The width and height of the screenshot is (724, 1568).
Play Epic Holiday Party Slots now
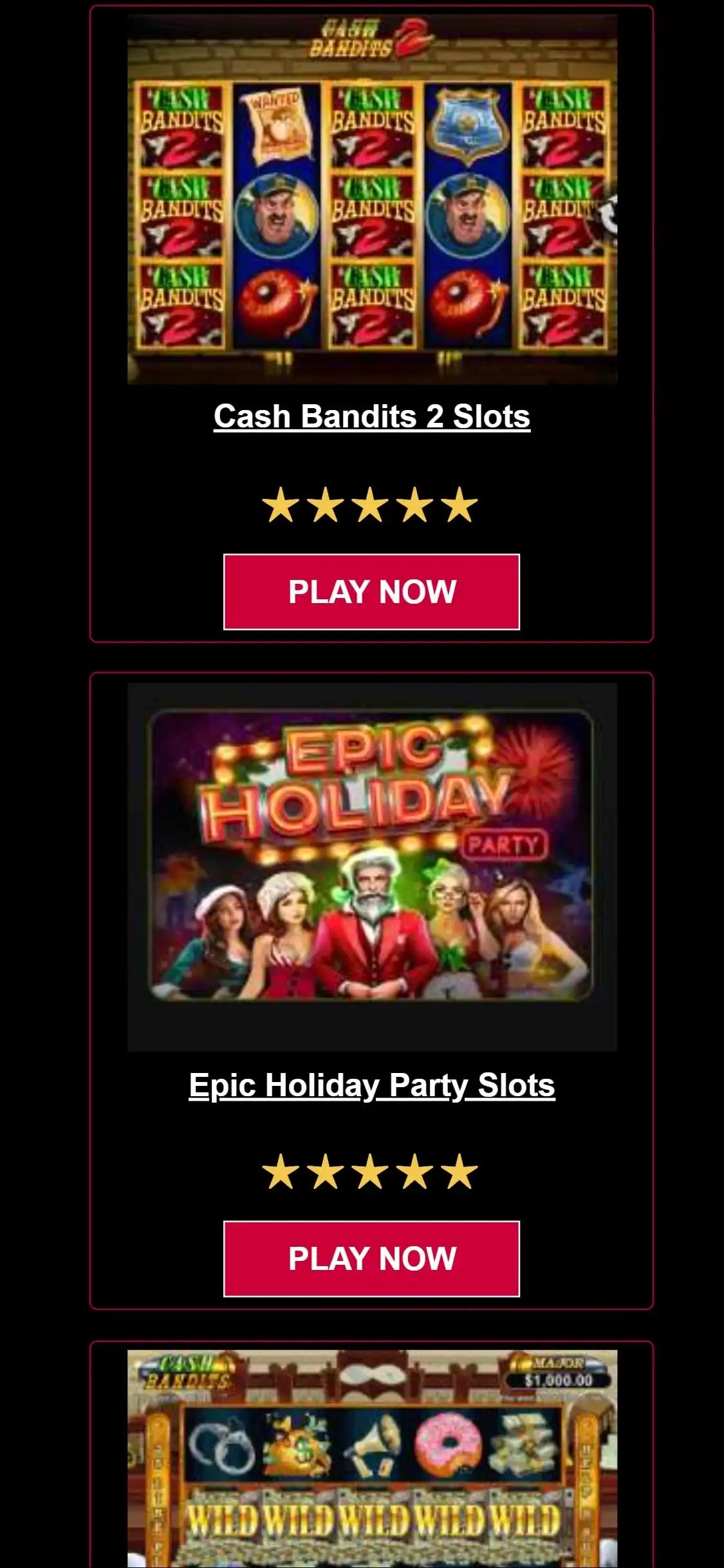pos(371,1258)
